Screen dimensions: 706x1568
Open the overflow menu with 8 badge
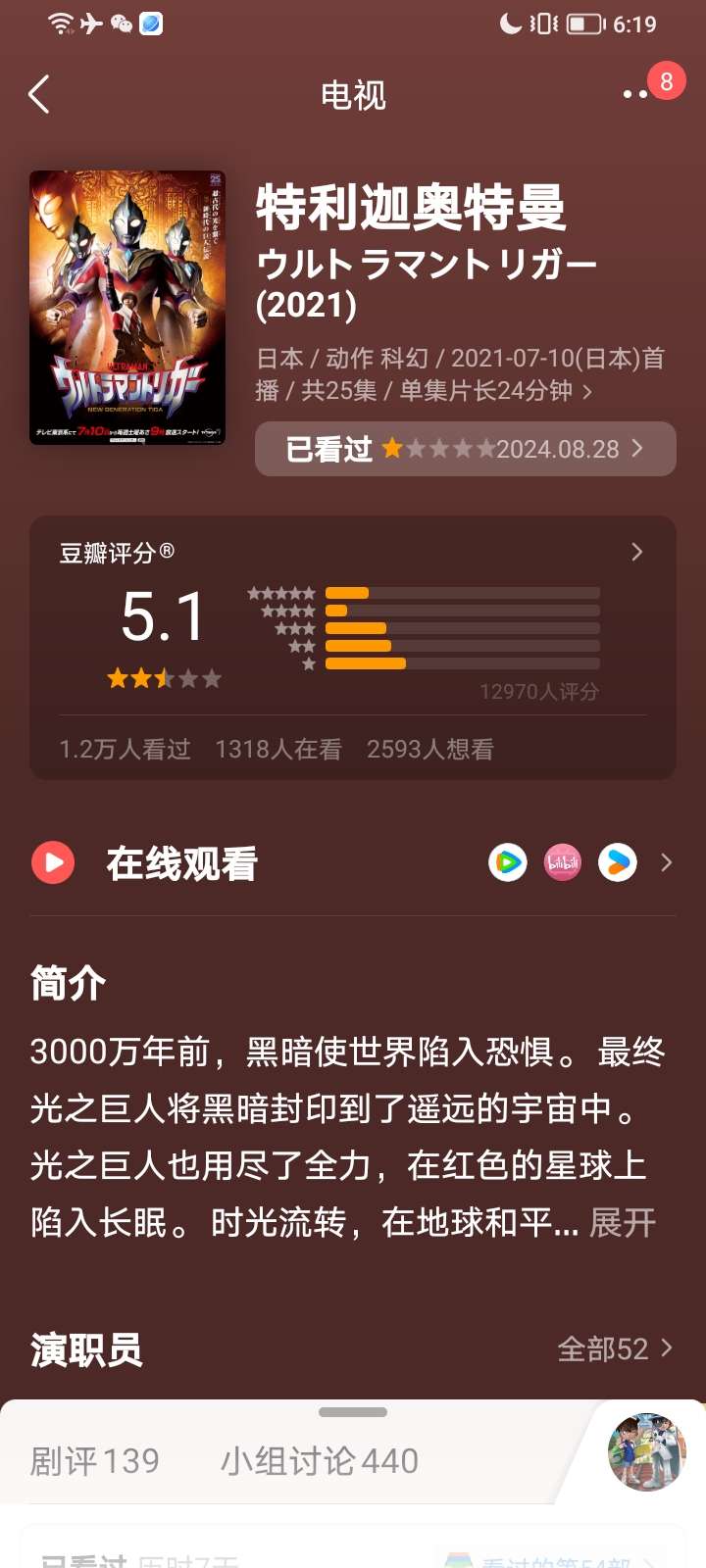[x=637, y=94]
